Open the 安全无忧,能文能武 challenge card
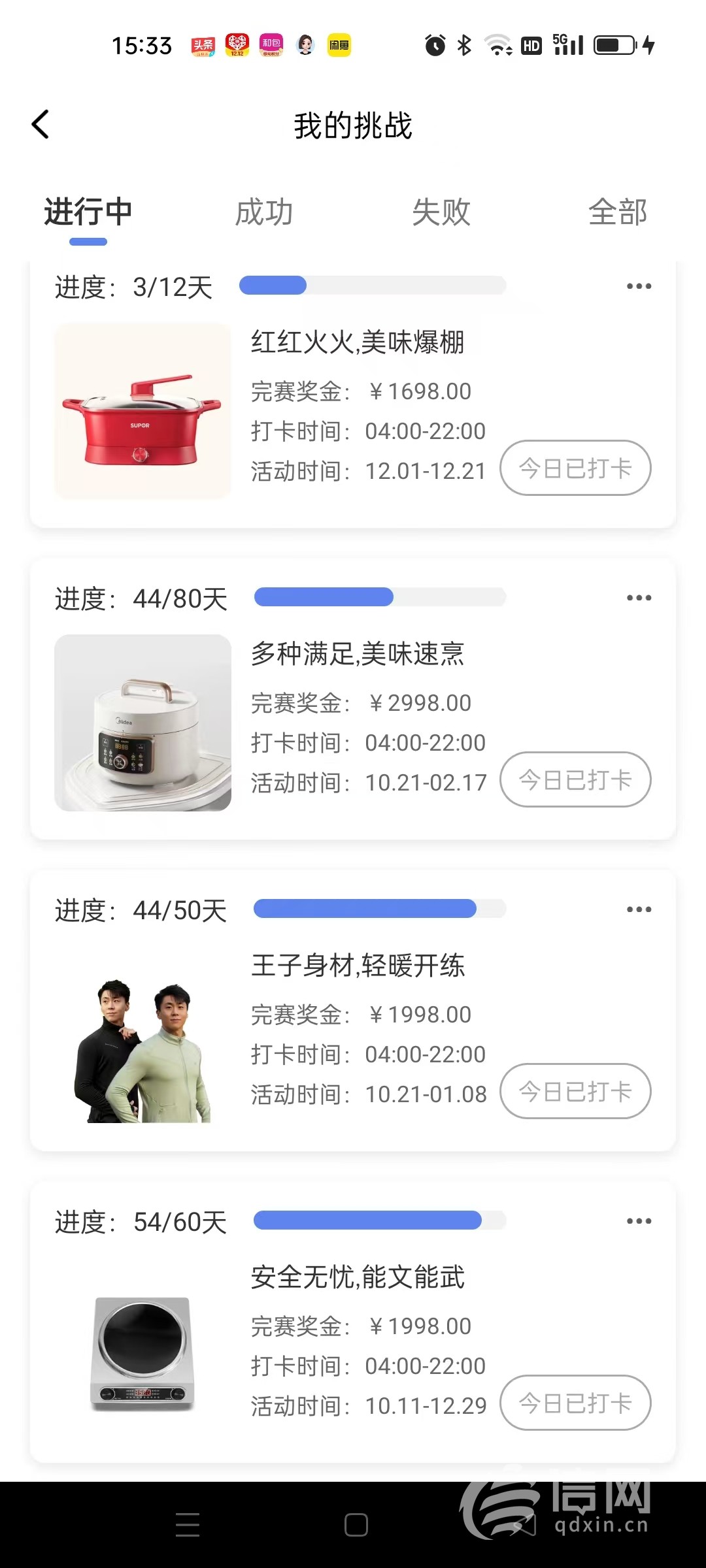The height and width of the screenshot is (1568, 706). [x=357, y=1277]
